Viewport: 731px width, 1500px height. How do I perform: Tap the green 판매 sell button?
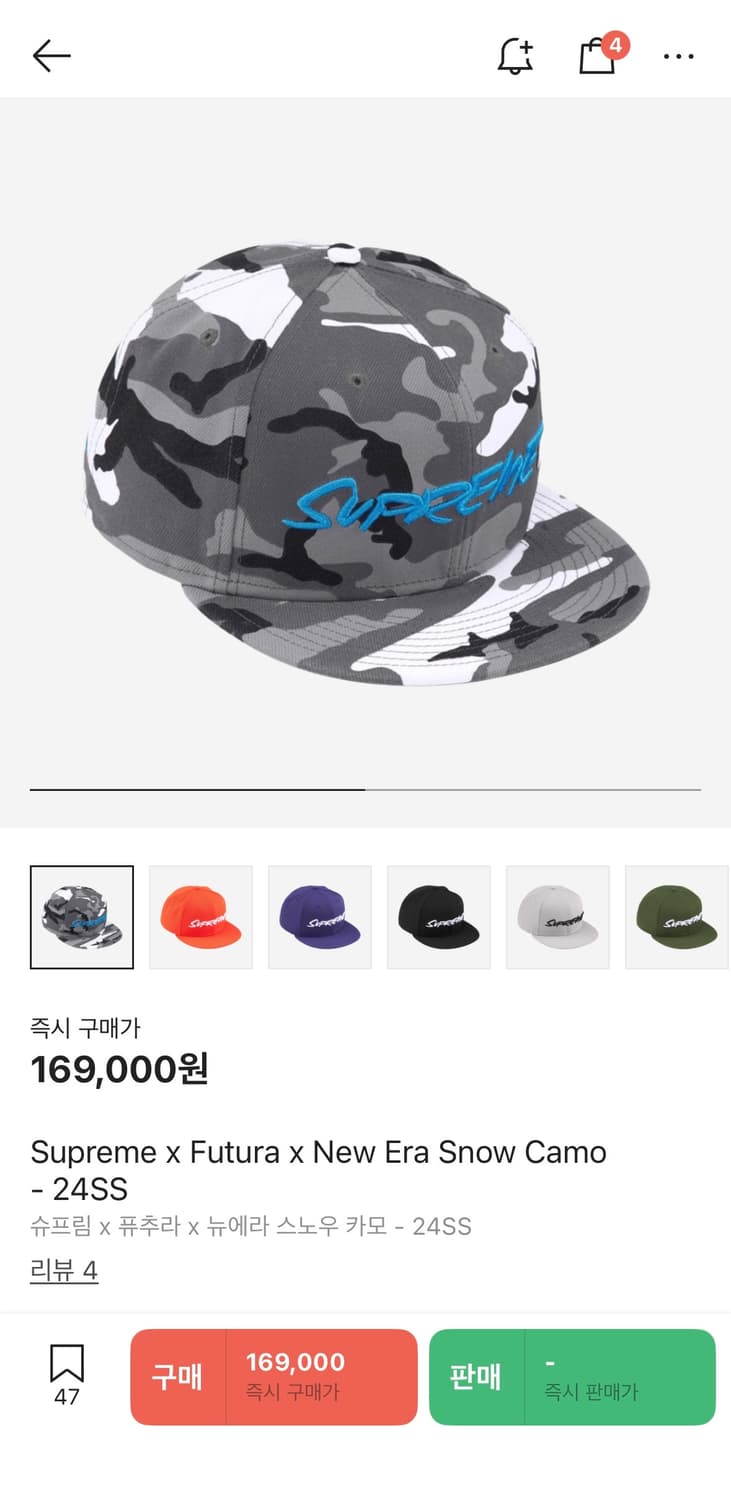pos(572,1376)
